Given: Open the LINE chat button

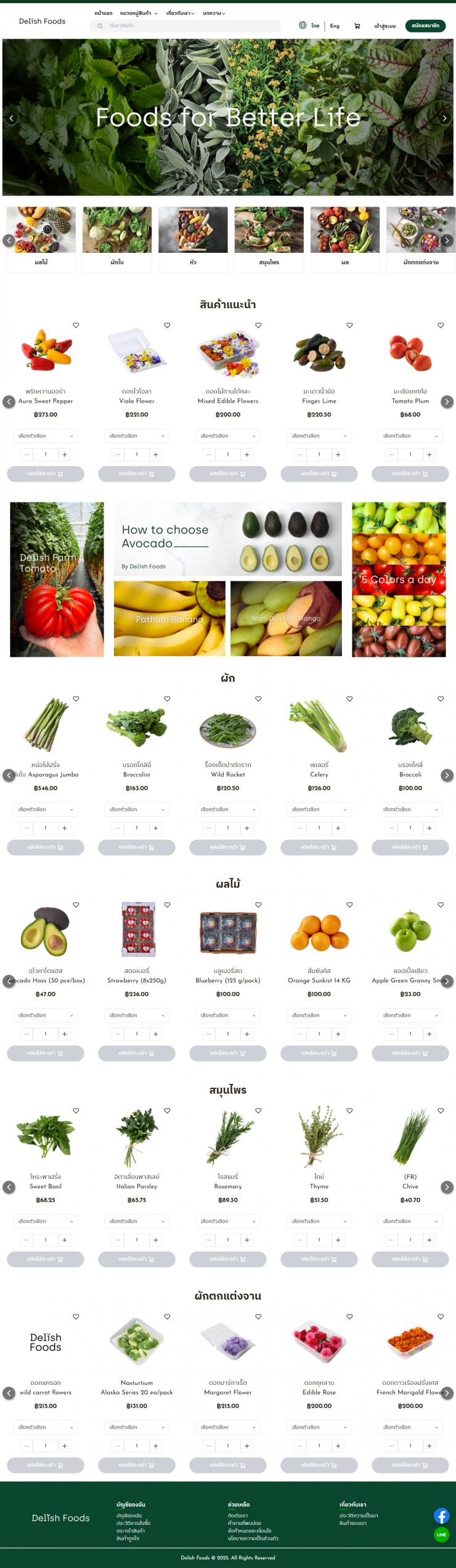Looking at the screenshot, I should click(441, 1535).
